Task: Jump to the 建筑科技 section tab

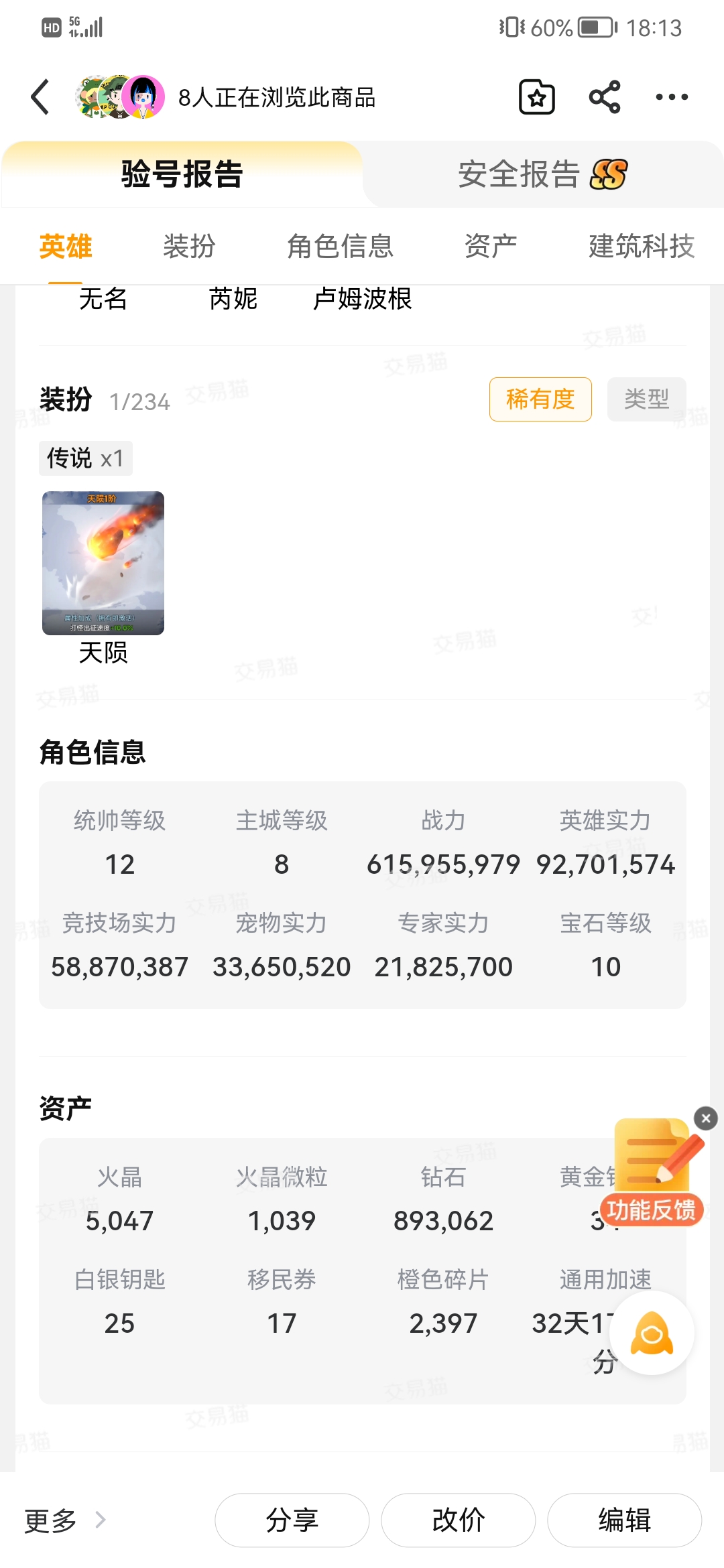Action: (x=642, y=246)
